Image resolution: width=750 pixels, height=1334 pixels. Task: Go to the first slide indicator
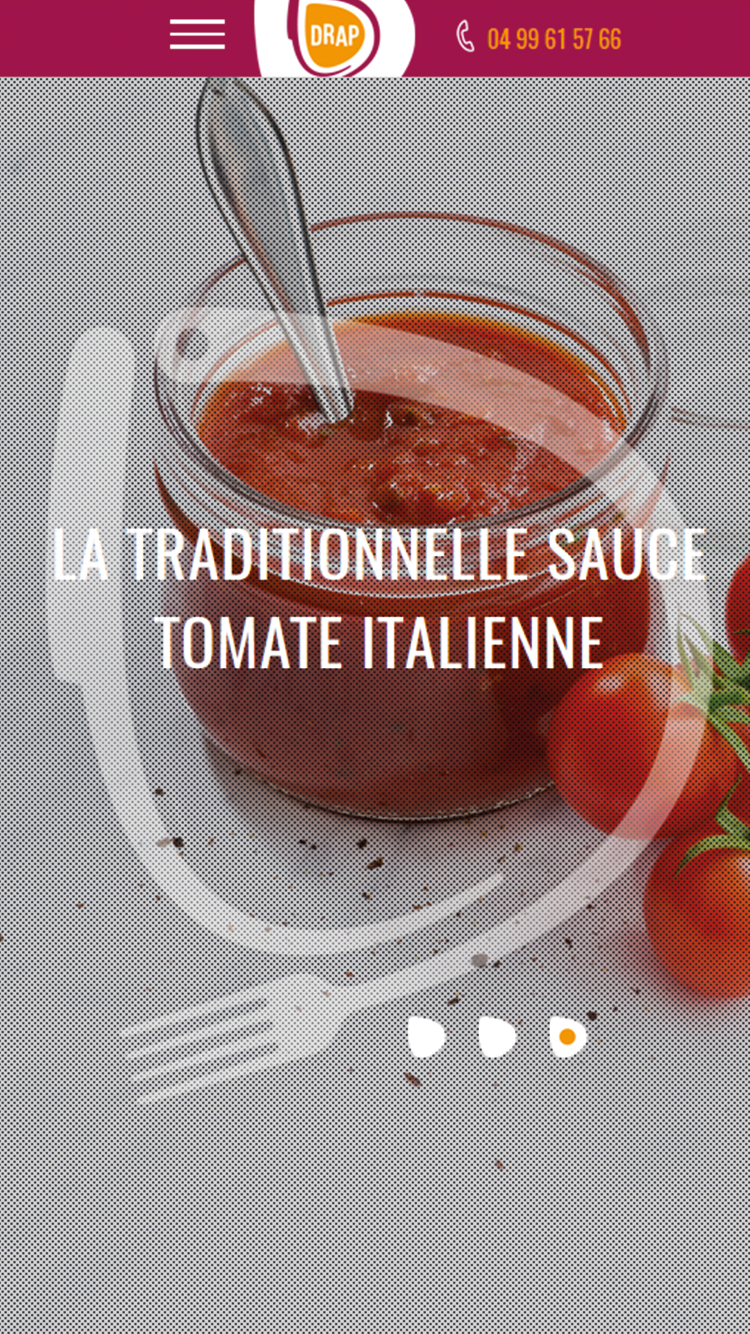point(427,1036)
